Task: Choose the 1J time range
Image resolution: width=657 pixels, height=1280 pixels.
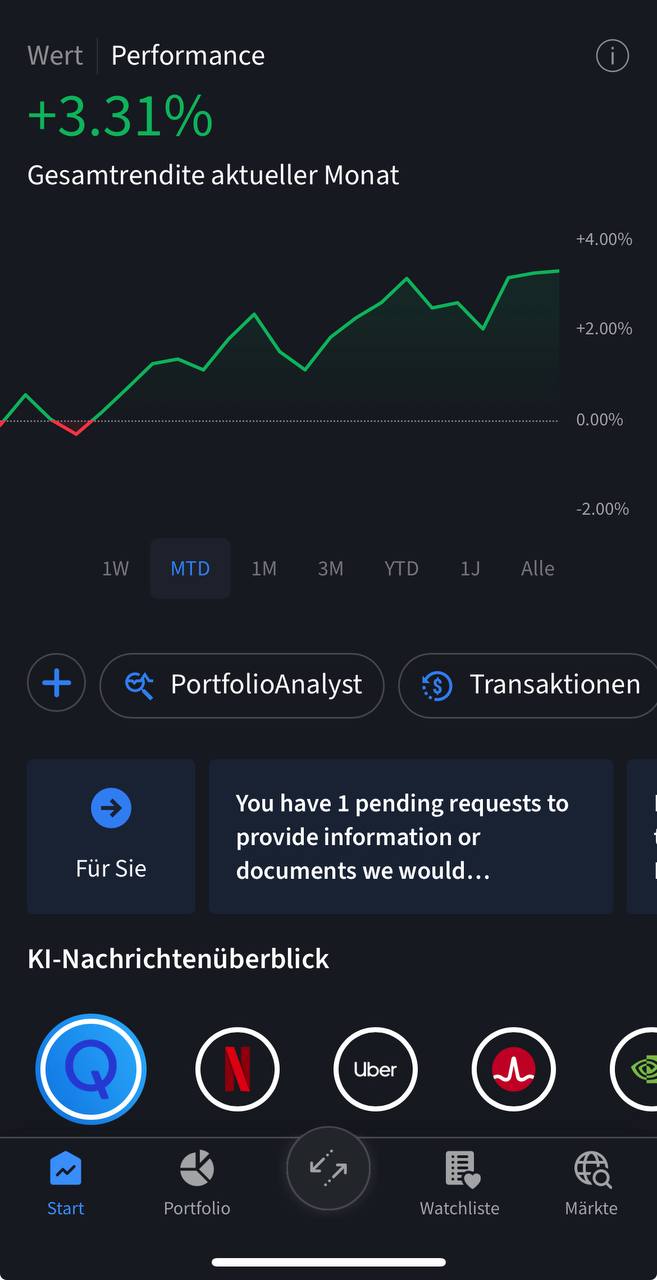Action: pos(470,568)
